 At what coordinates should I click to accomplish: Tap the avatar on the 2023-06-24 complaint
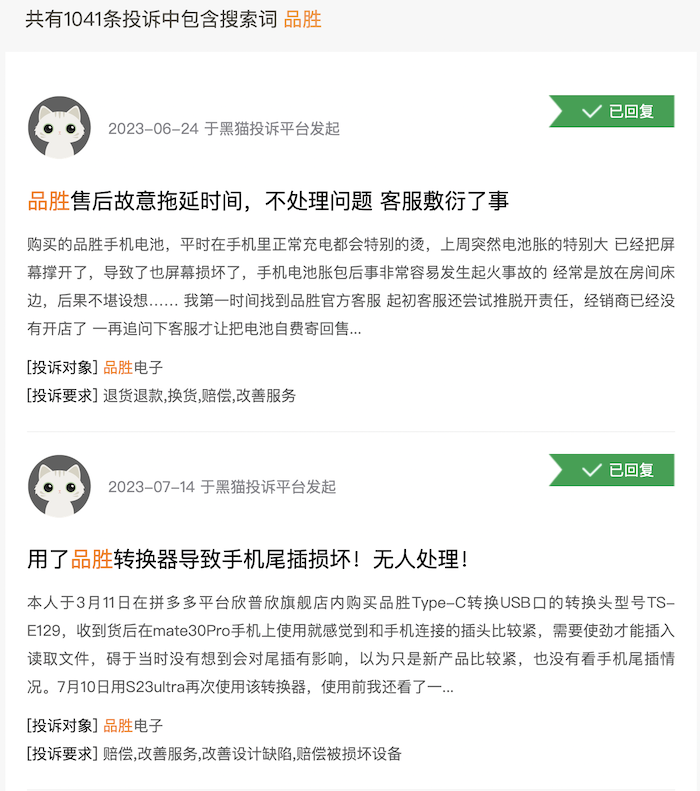pos(60,128)
